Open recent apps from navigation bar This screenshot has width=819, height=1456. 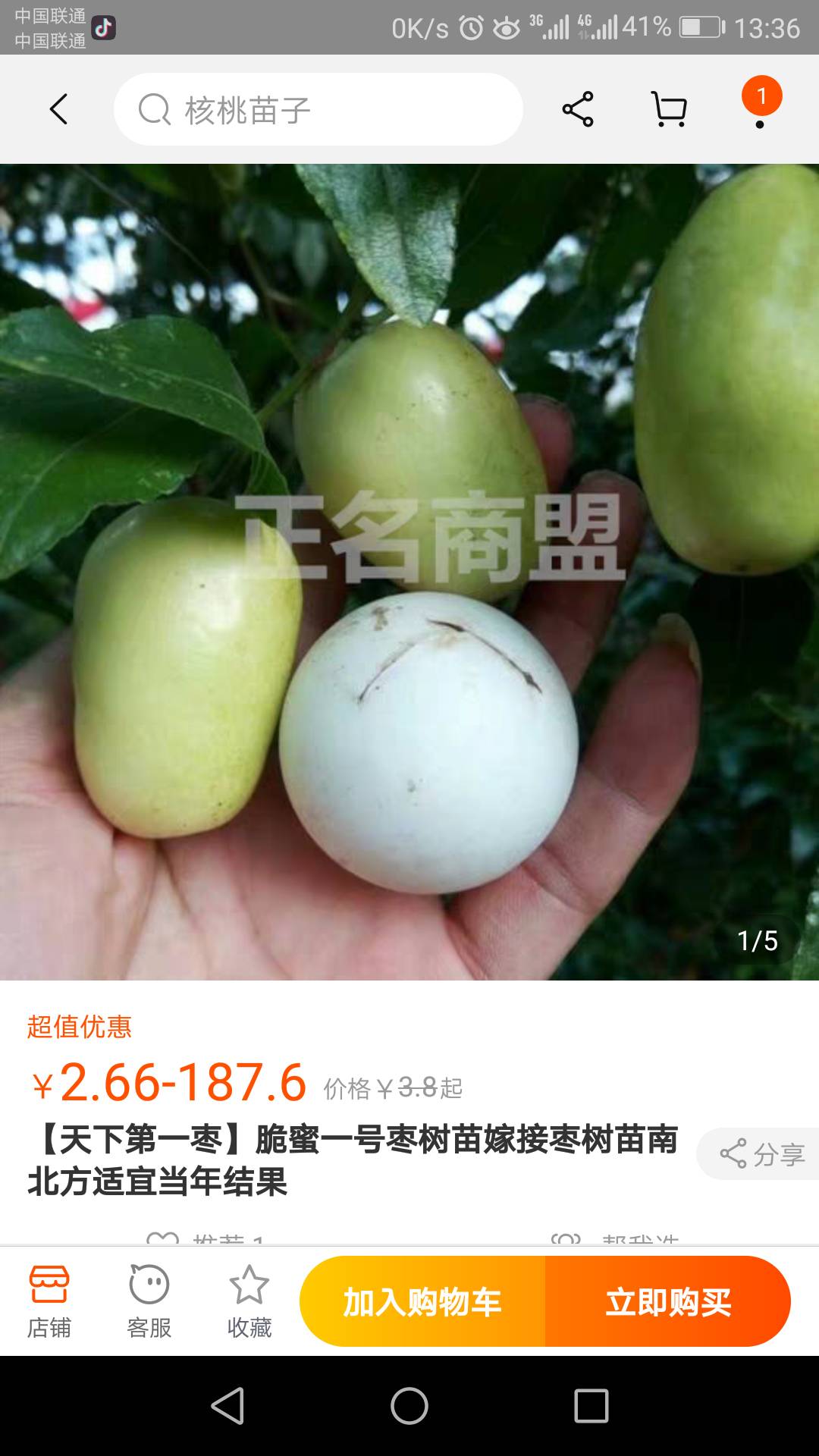[x=591, y=1407]
